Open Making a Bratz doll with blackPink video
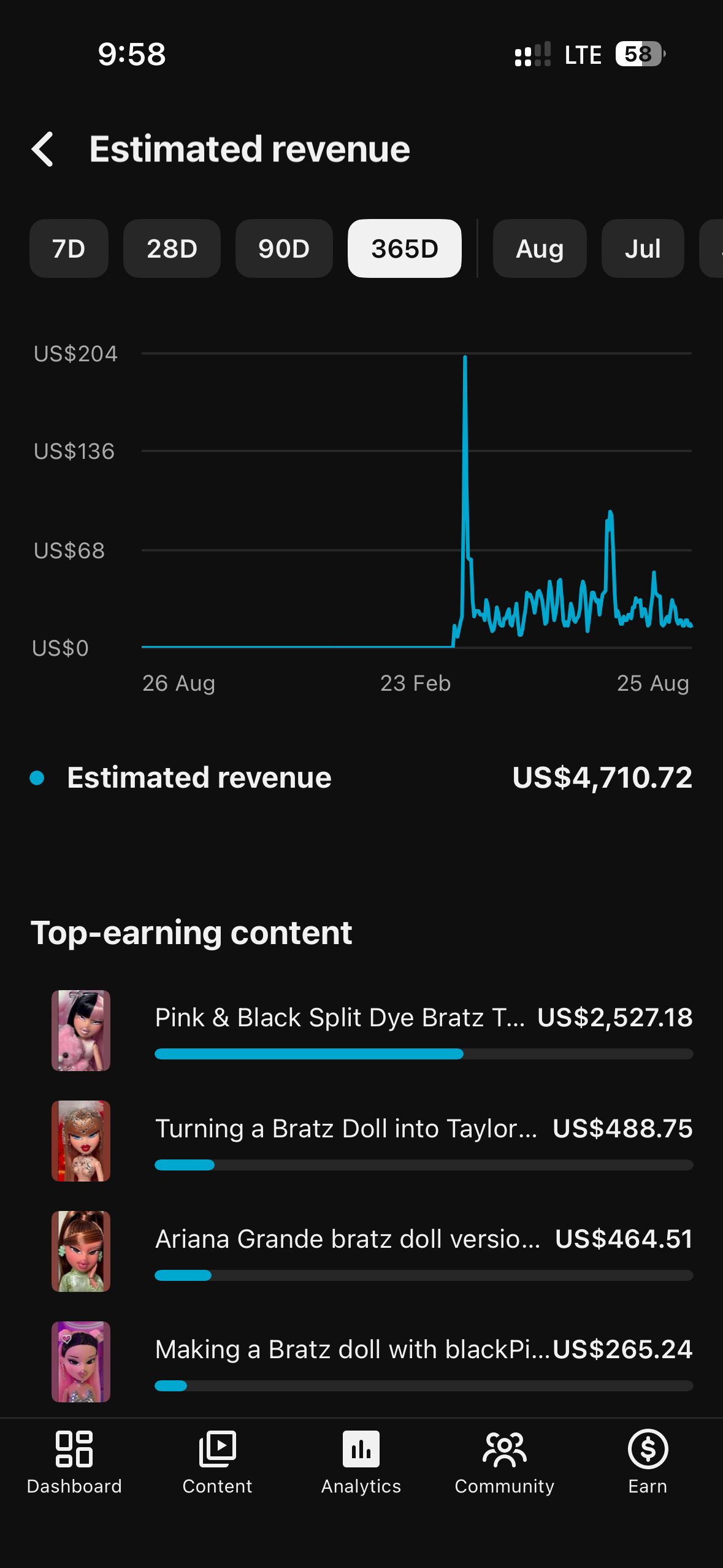Viewport: 723px width, 1568px height. (x=372, y=1362)
